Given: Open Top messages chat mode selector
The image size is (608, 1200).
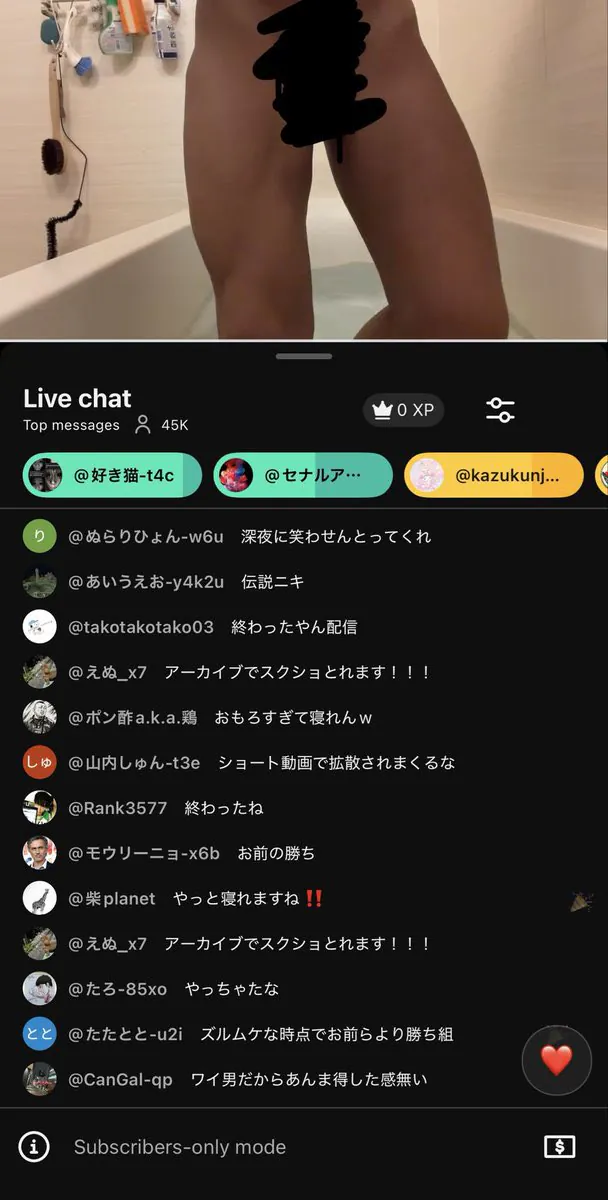Looking at the screenshot, I should [71, 425].
